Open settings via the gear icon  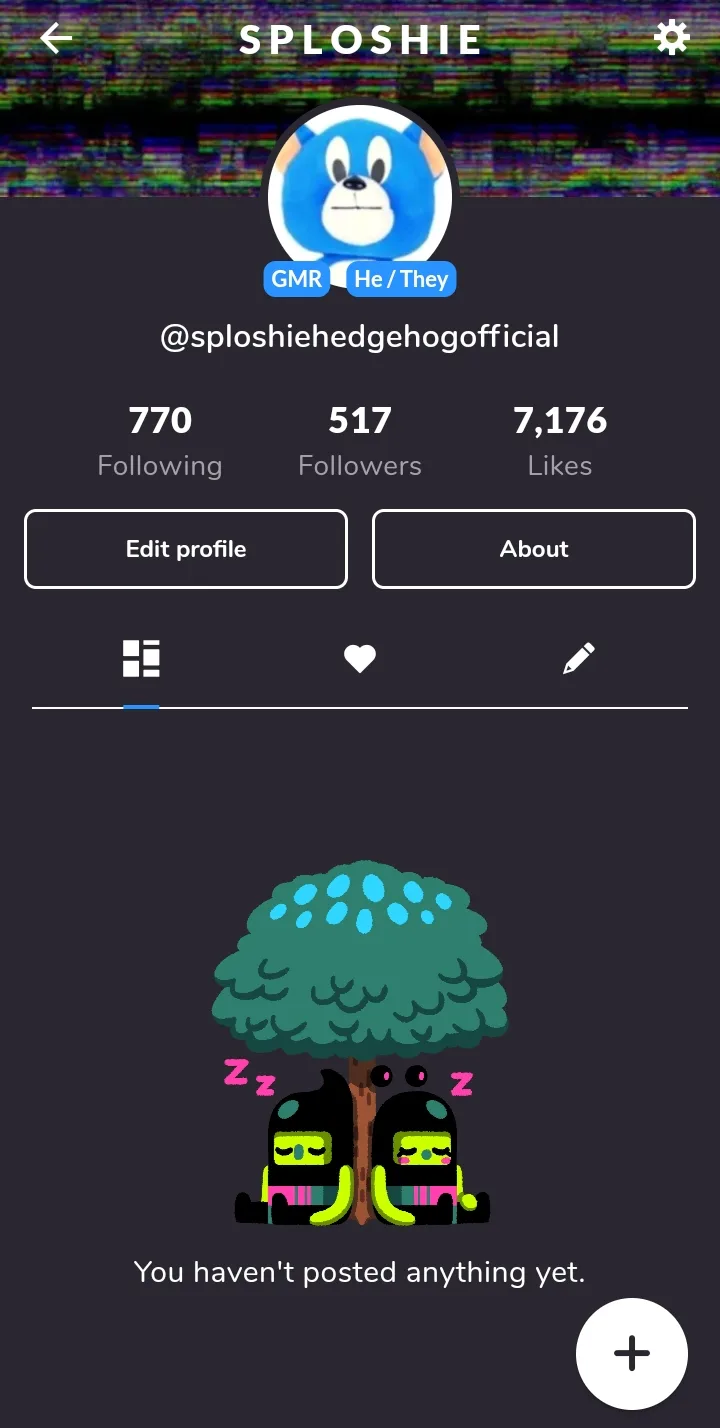(671, 39)
